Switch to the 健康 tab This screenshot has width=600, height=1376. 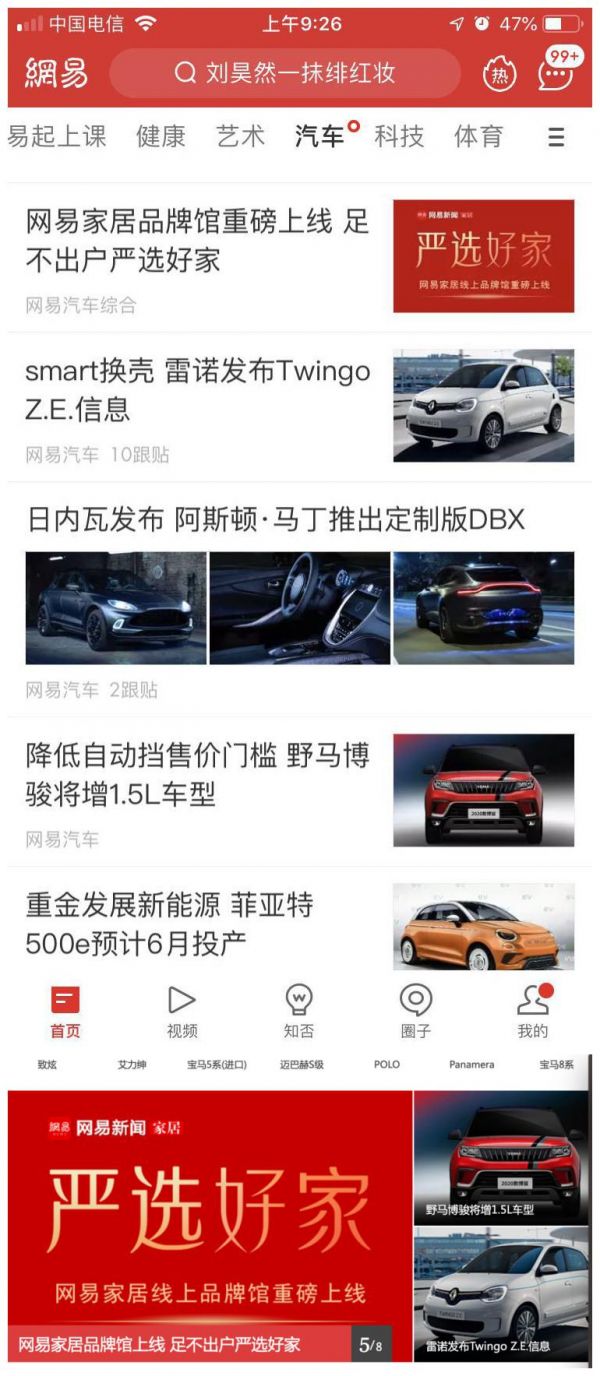pos(161,136)
